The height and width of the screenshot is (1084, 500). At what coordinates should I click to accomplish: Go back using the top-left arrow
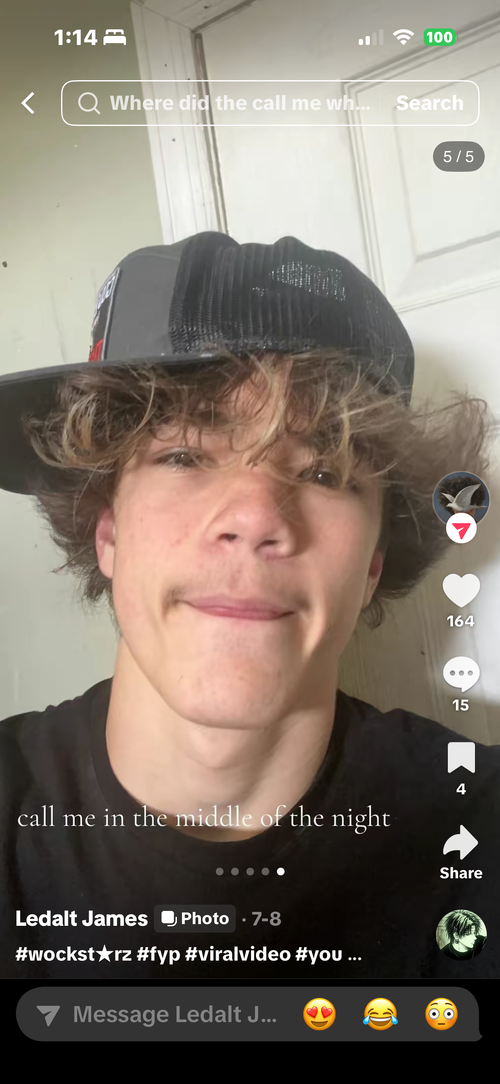coord(28,104)
